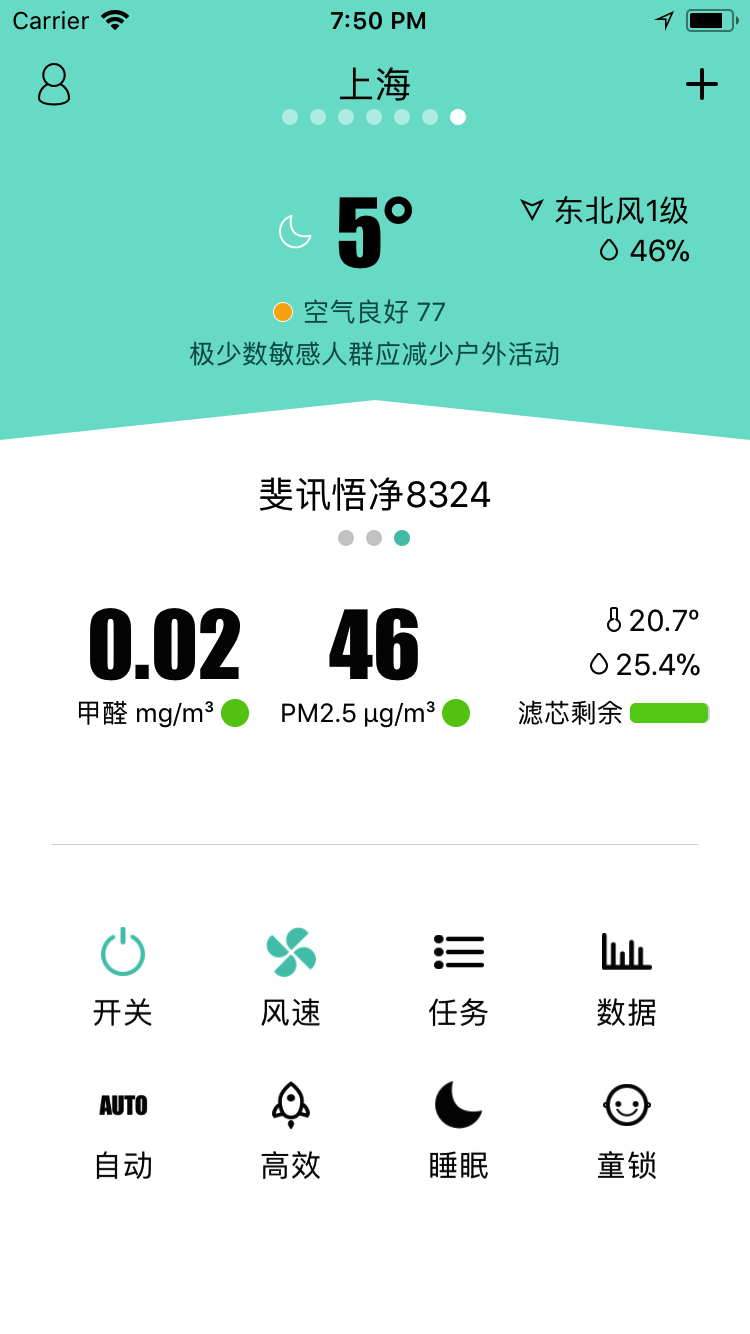
Task: Enable the 童锁 child lock
Action: click(627, 1105)
